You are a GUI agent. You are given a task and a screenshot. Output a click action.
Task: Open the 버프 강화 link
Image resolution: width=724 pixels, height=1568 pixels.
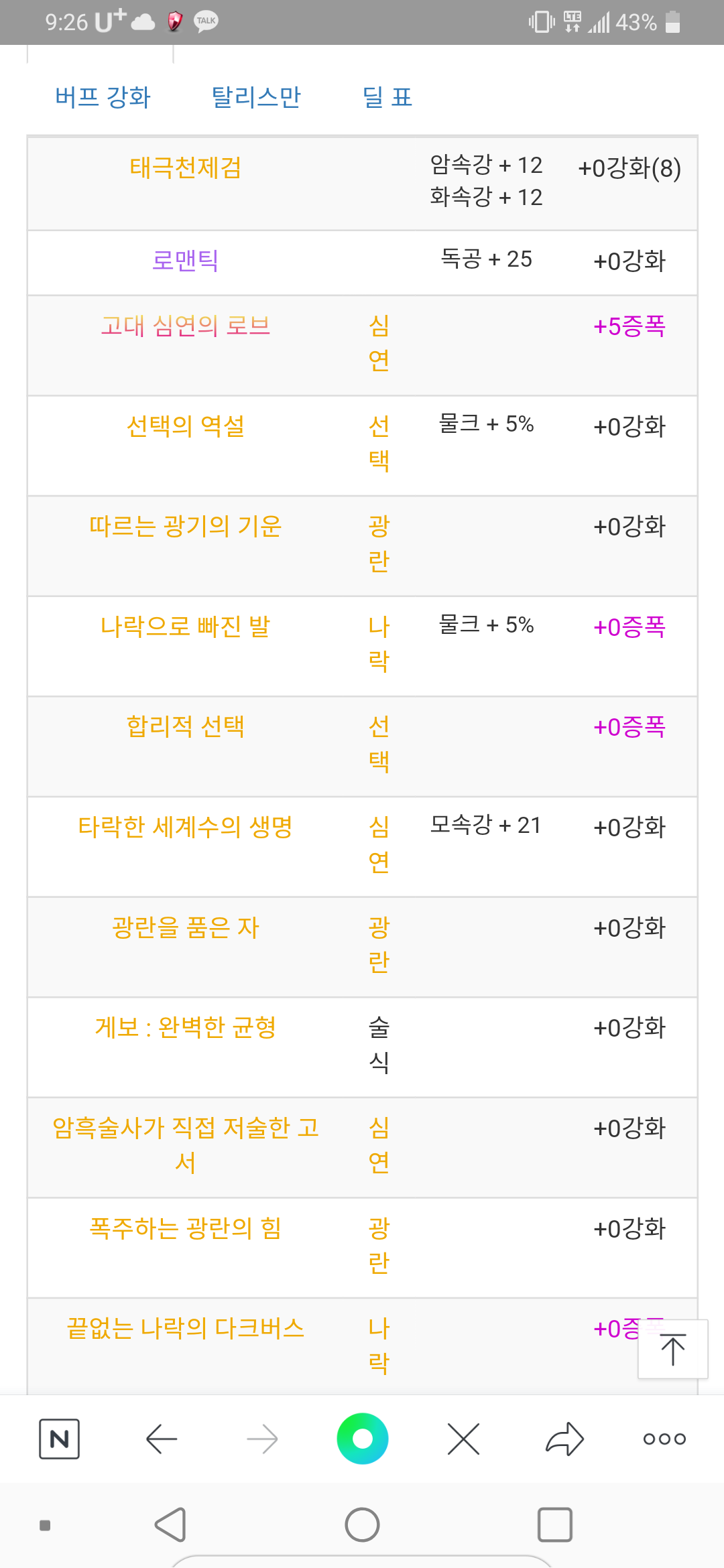pyautogui.click(x=103, y=97)
